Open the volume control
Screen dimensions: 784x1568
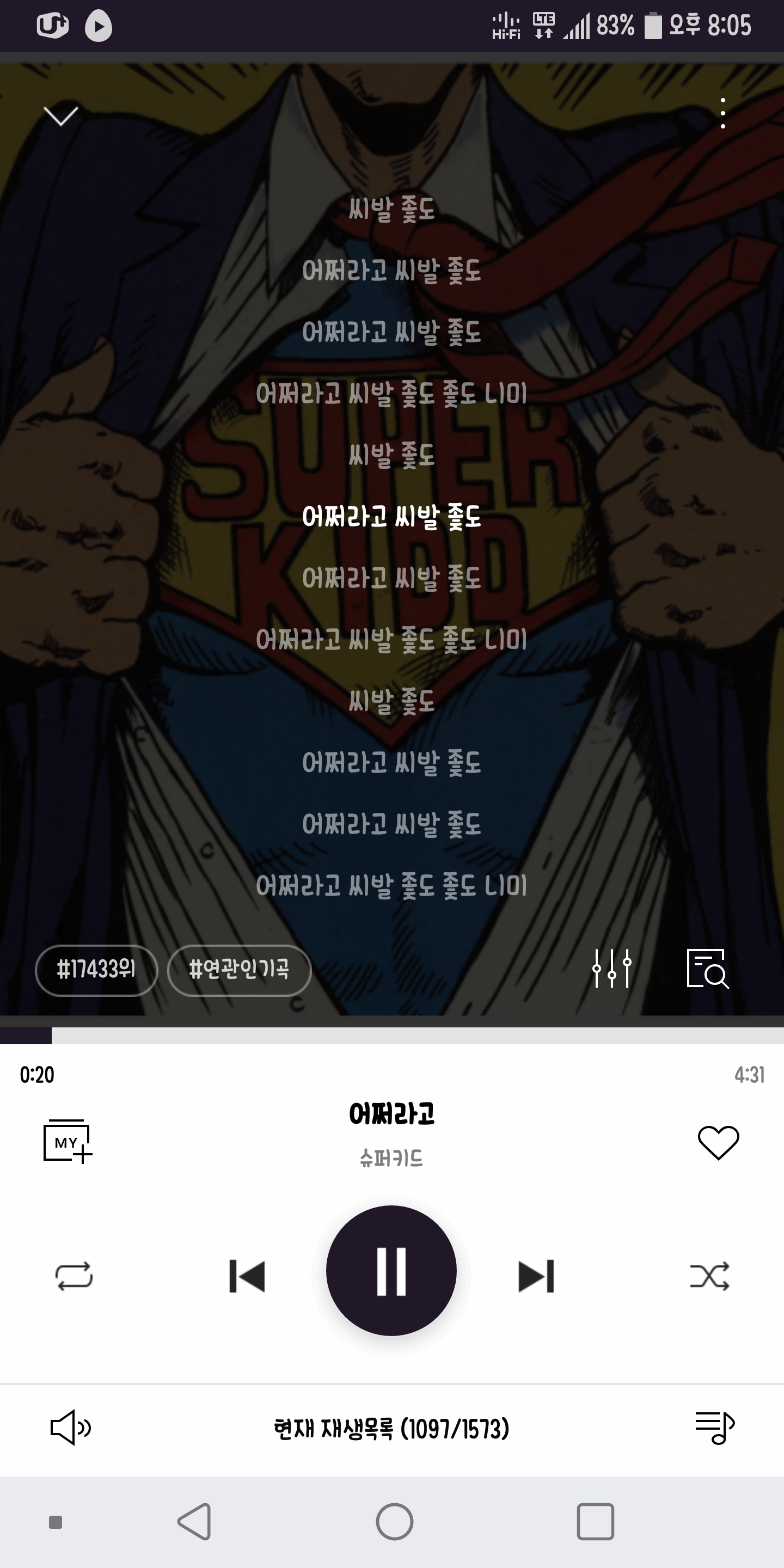click(71, 1428)
